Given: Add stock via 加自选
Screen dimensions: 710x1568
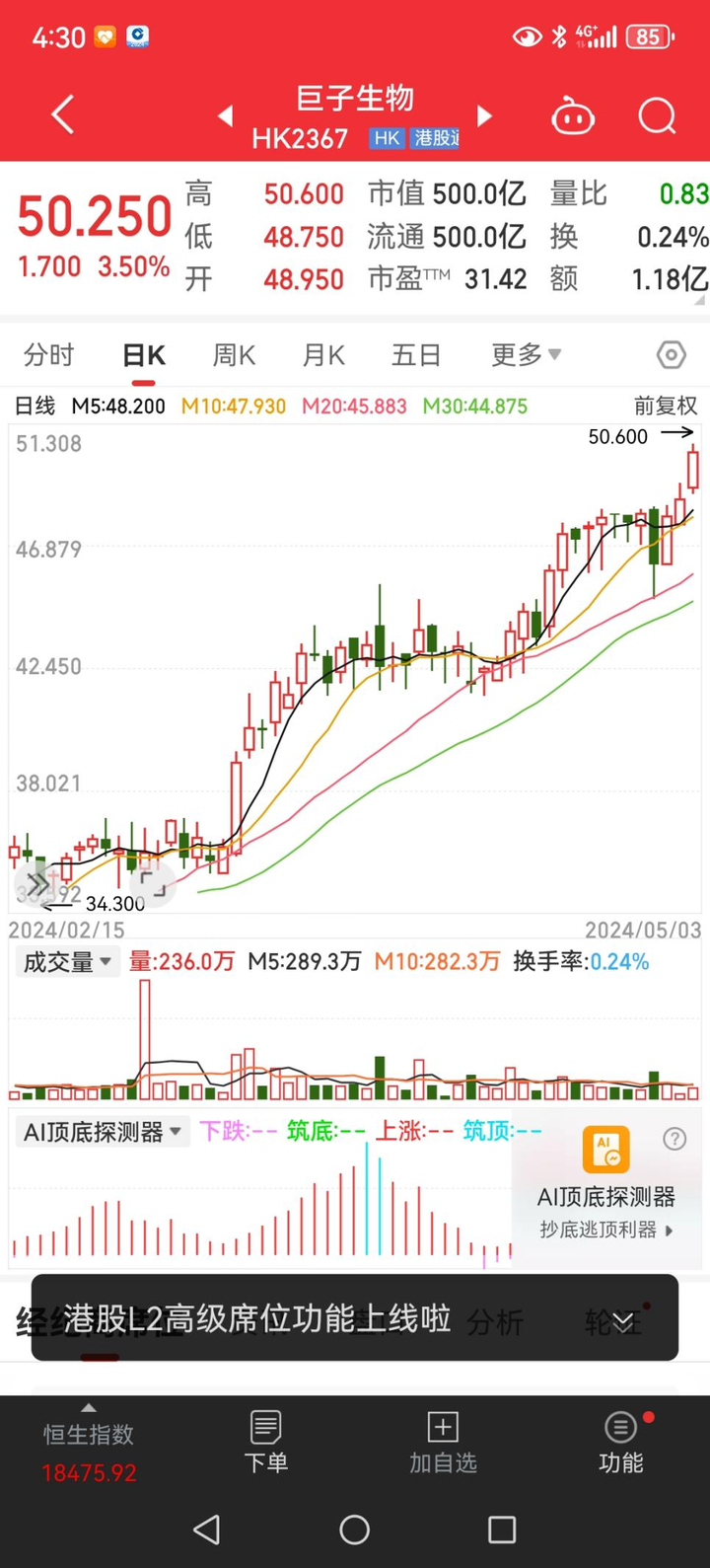Looking at the screenshot, I should pyautogui.click(x=443, y=1443).
